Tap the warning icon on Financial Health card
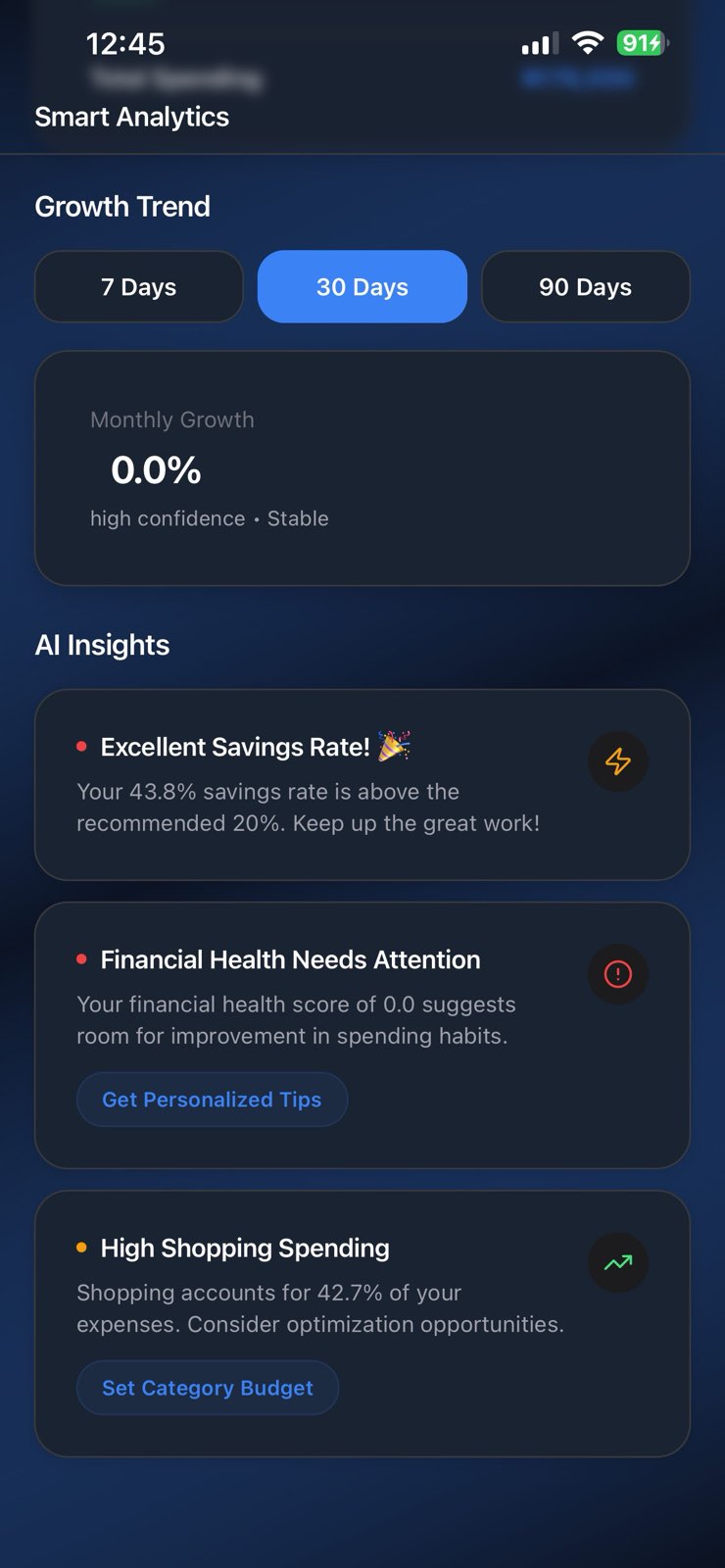The height and width of the screenshot is (1568, 725). (x=617, y=974)
